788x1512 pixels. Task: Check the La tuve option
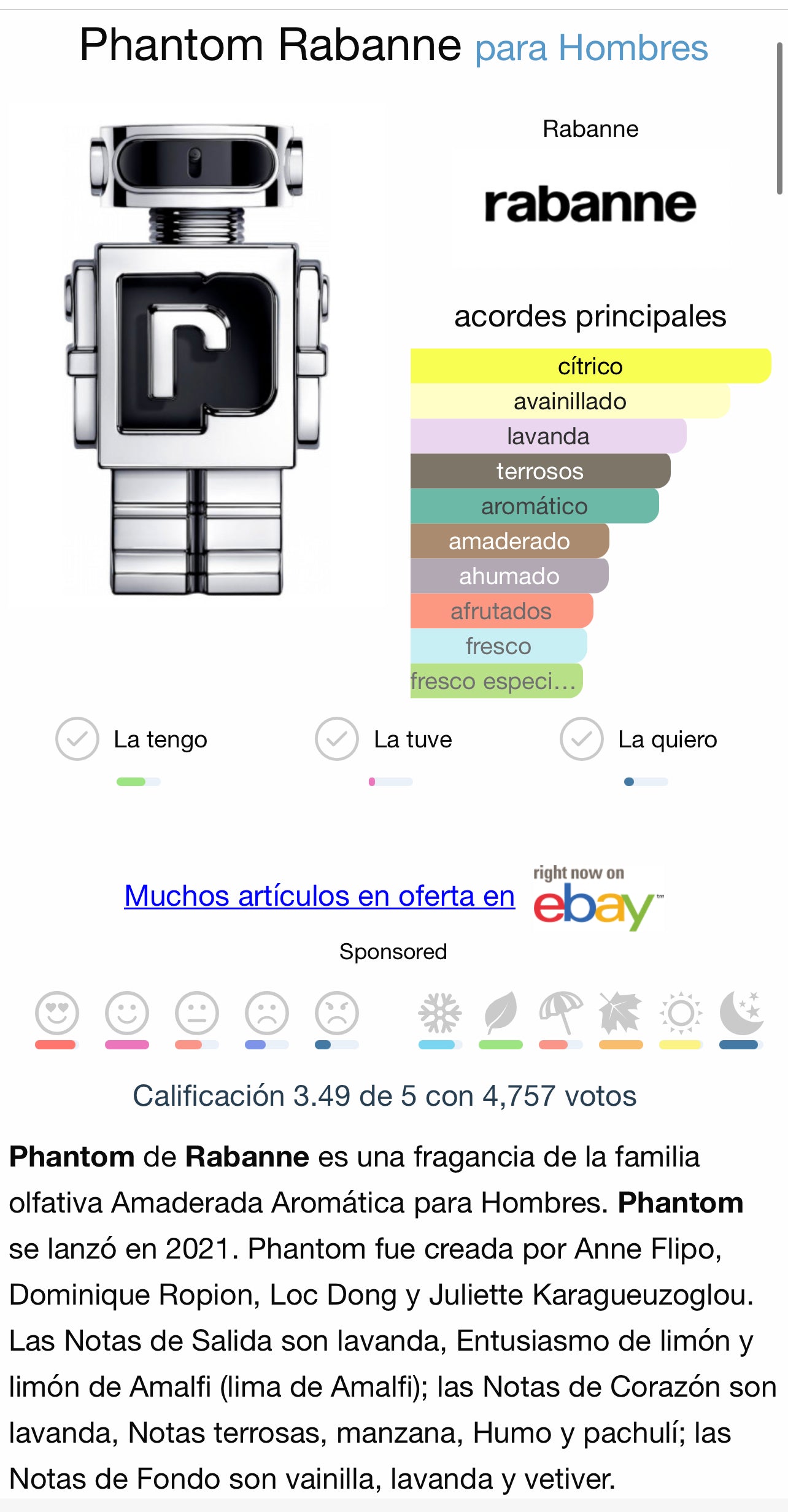pyautogui.click(x=337, y=739)
